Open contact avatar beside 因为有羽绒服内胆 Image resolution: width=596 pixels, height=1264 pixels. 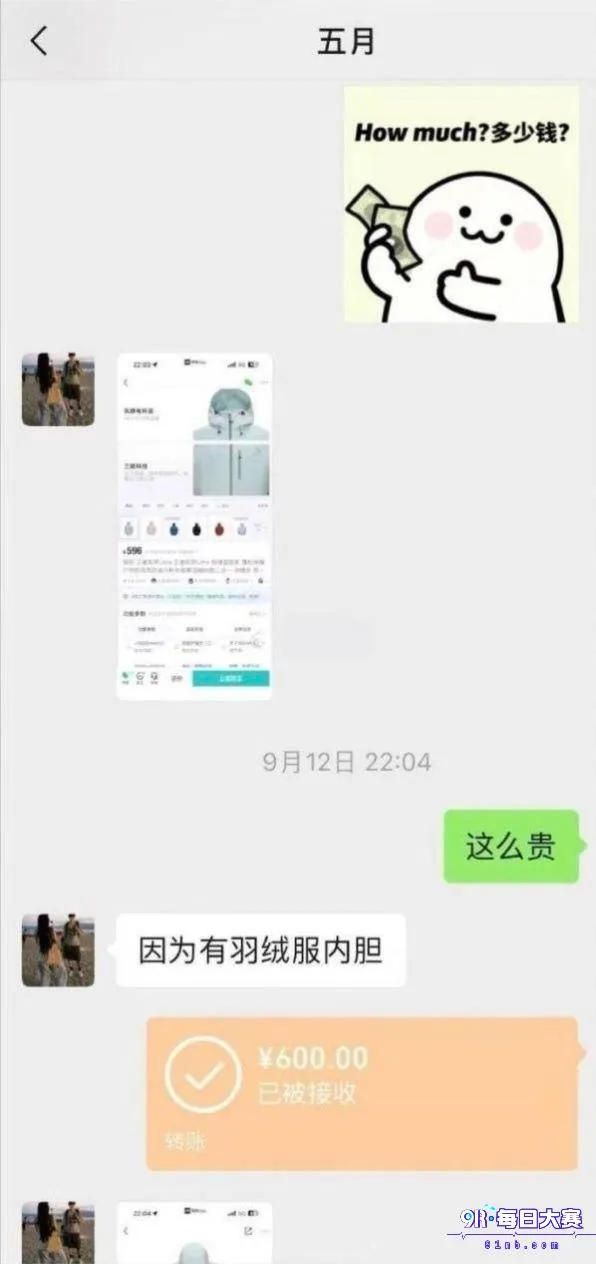coord(58,950)
